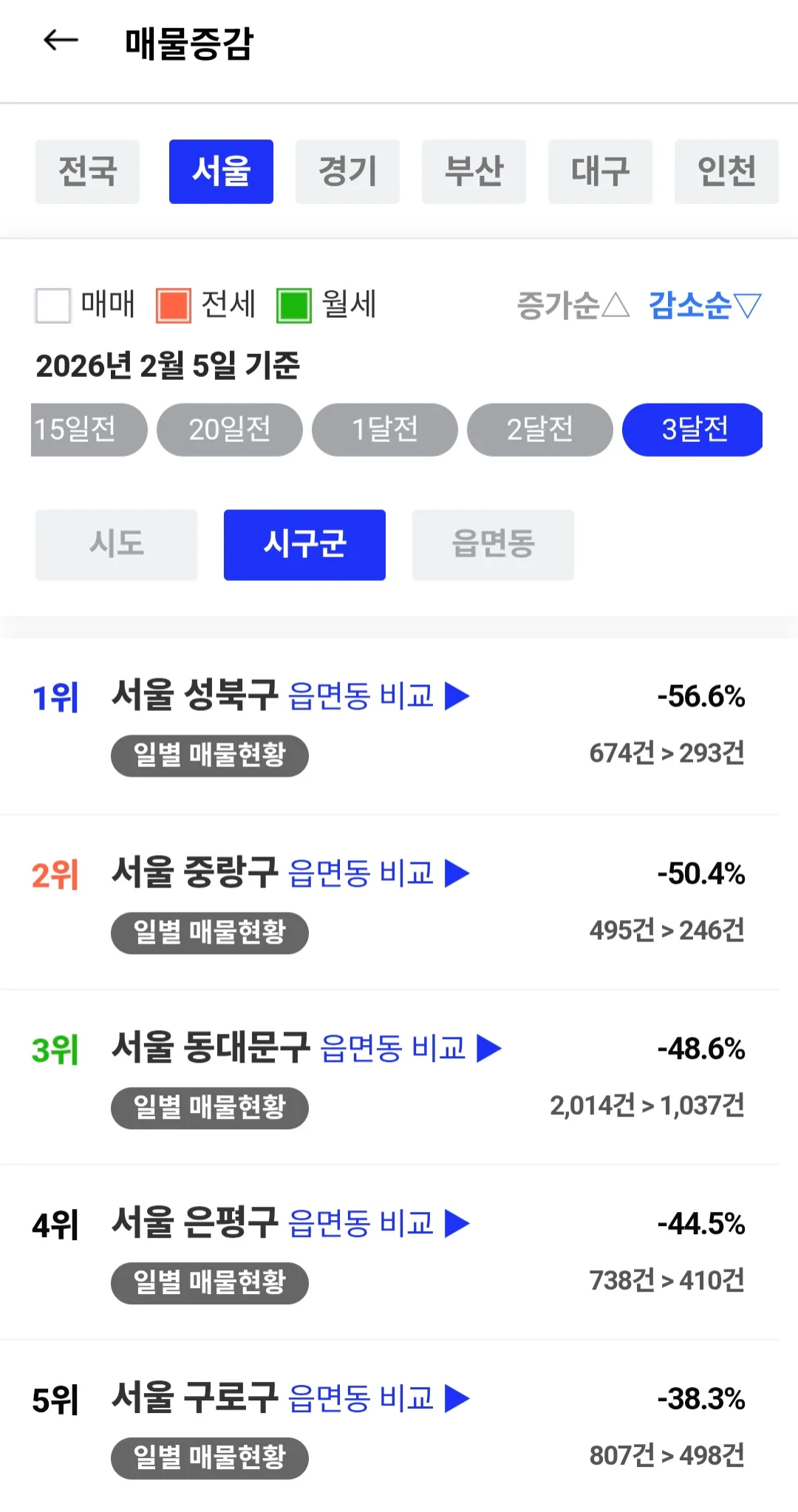Select the 1달전 period chip

point(385,429)
